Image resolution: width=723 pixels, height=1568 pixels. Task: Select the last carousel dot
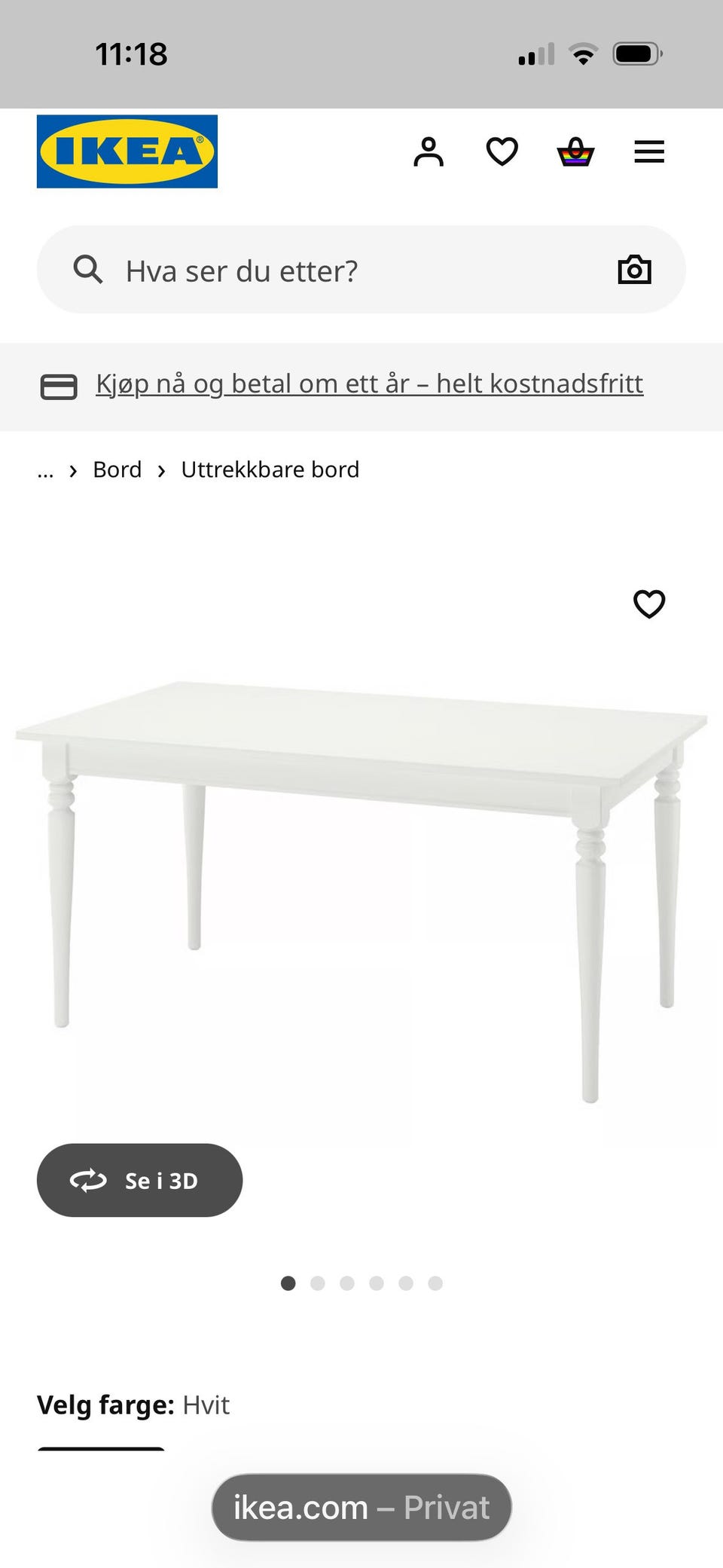tap(435, 1283)
